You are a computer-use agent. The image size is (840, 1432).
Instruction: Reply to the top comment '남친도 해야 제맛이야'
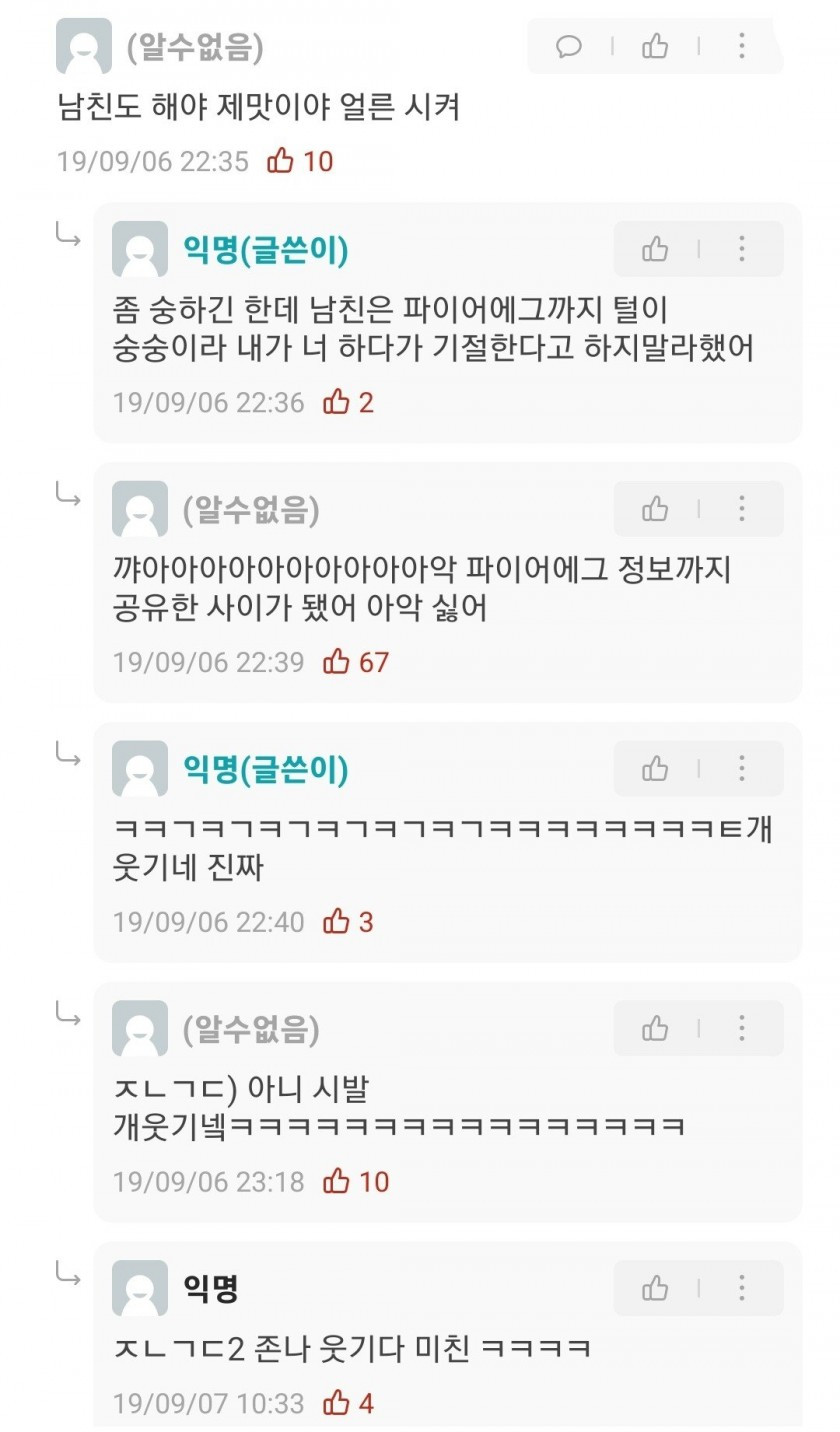point(569,46)
